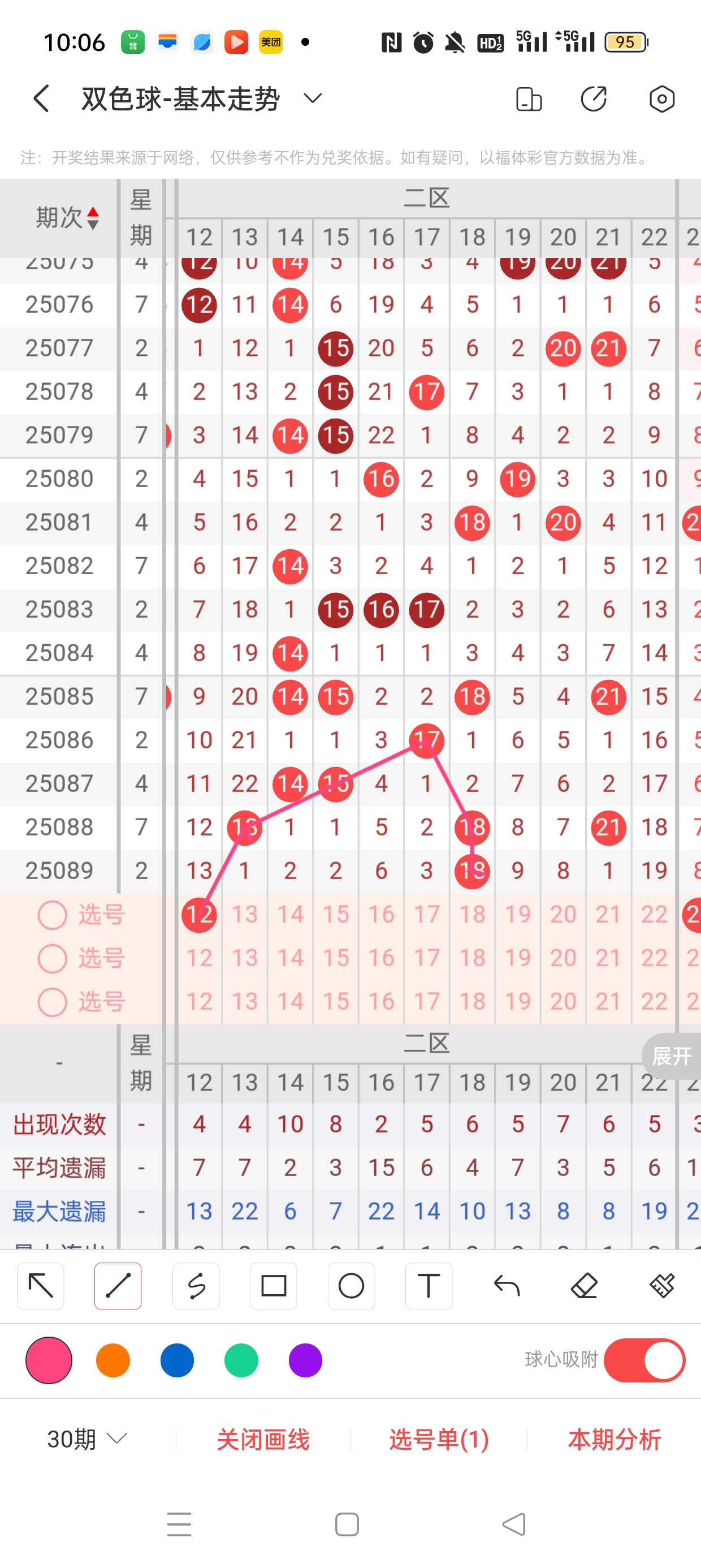Image resolution: width=701 pixels, height=1568 pixels.
Task: Choose the text annotation tool
Action: [429, 1286]
